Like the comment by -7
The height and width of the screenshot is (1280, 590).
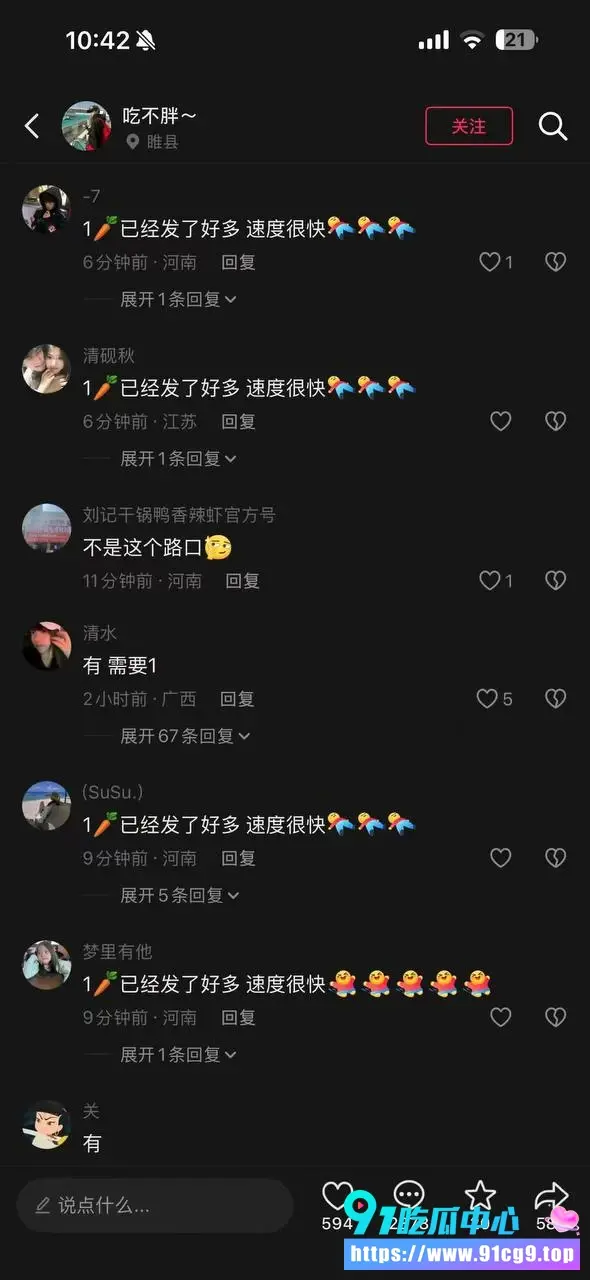click(490, 262)
